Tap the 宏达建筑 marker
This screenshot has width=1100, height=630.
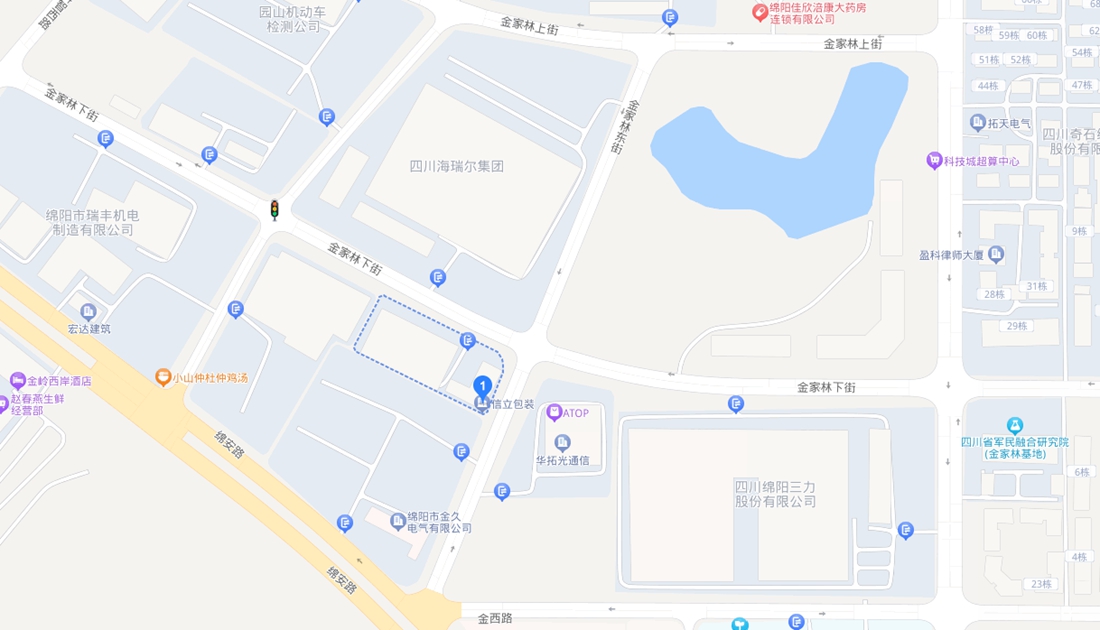(88, 312)
